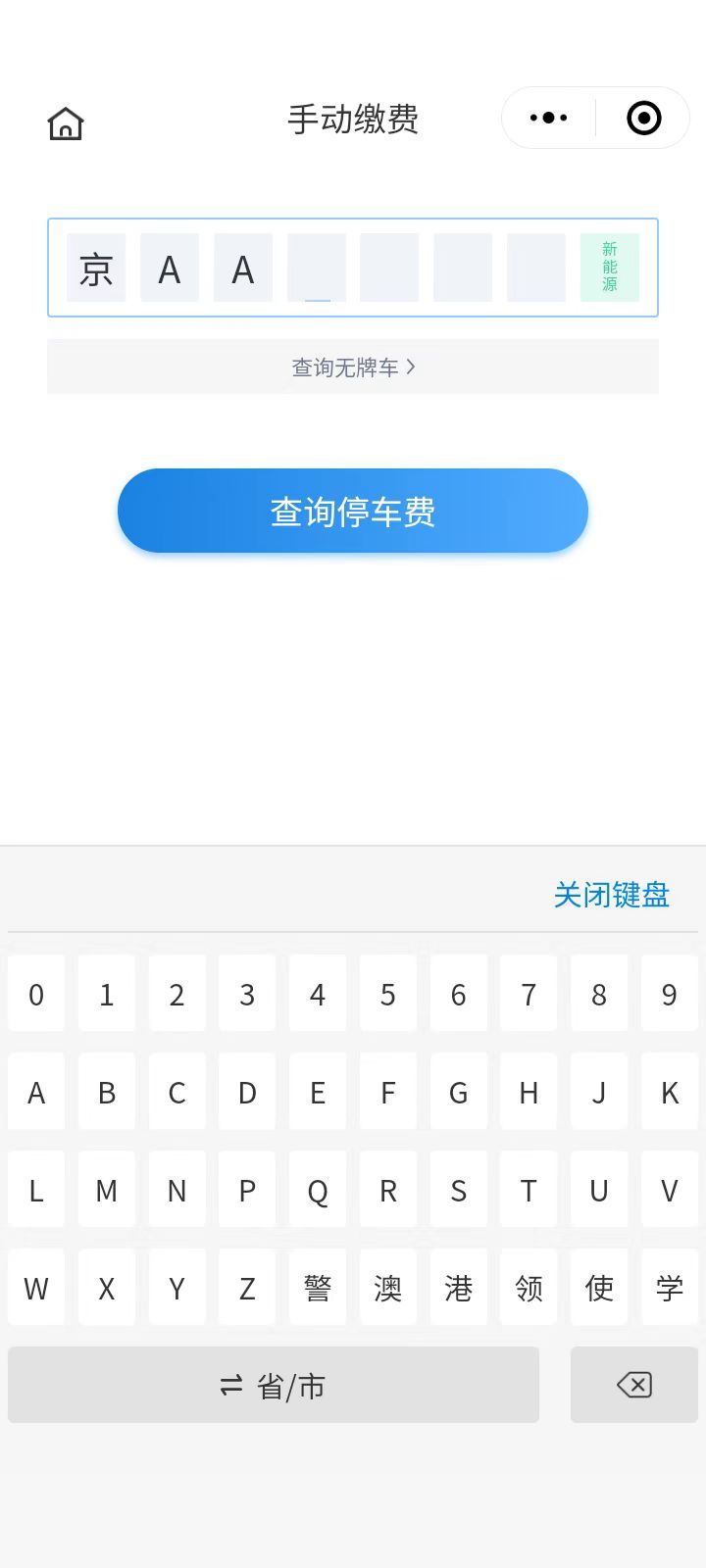Close the mini program via target icon
Viewport: 706px width, 1568px height.
(643, 118)
